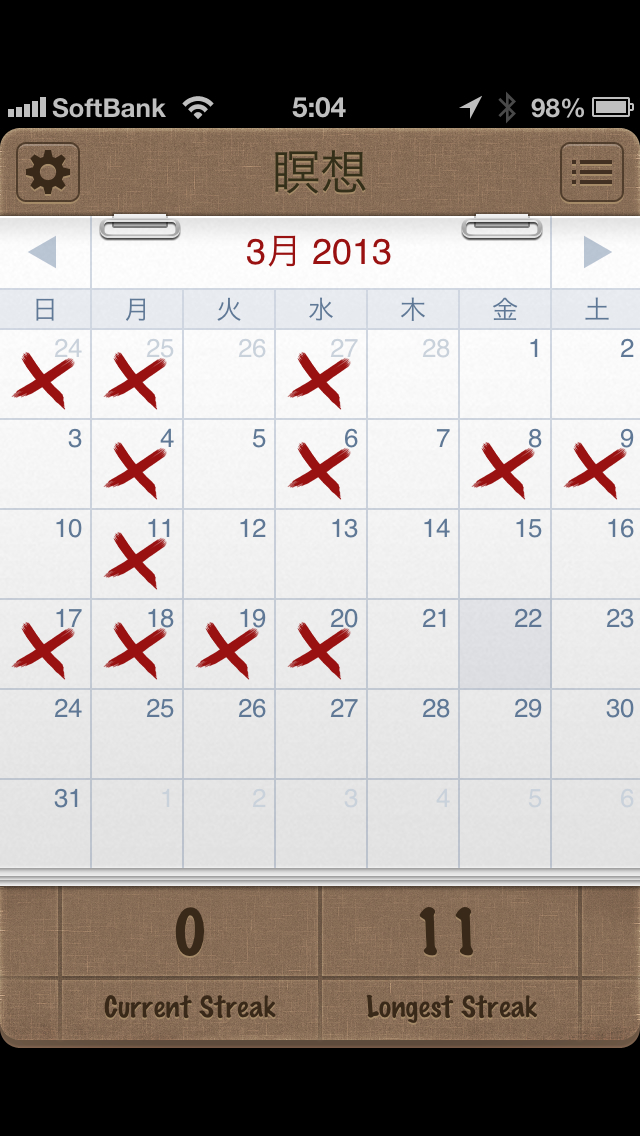Mark March 22 as done
This screenshot has height=1136, width=640.
pos(505,644)
